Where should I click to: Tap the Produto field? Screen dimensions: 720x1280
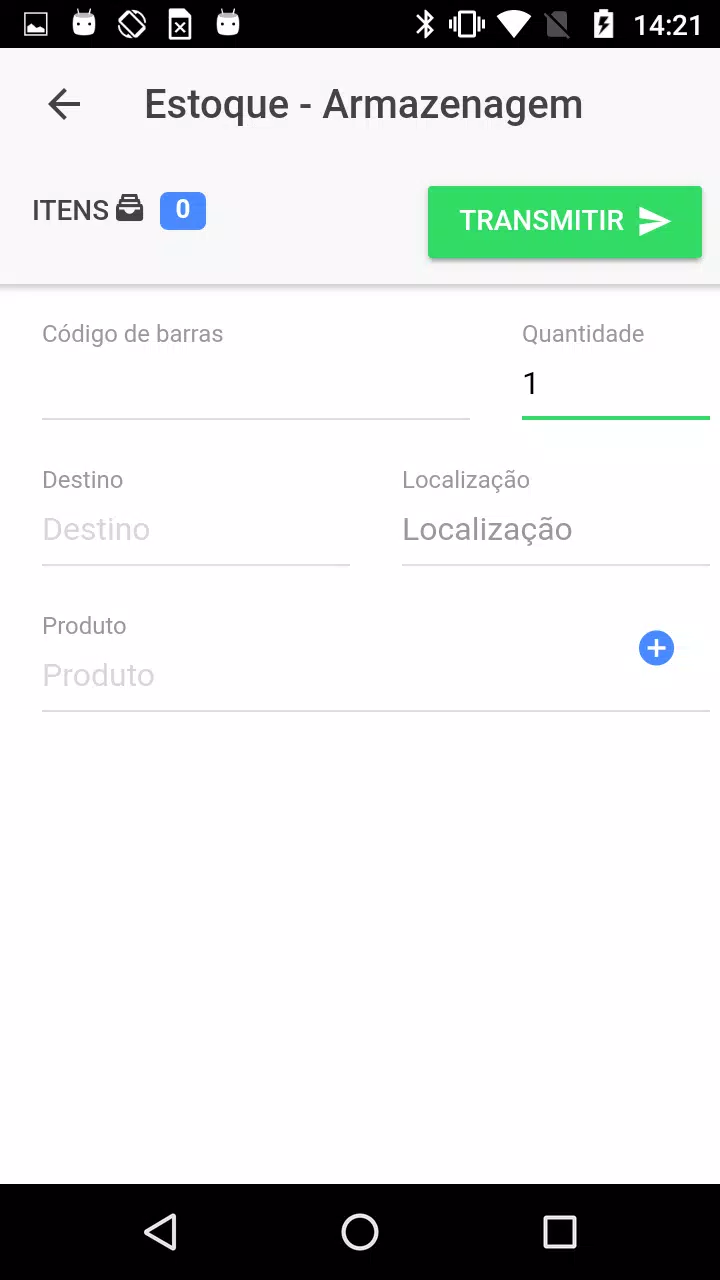tap(330, 675)
